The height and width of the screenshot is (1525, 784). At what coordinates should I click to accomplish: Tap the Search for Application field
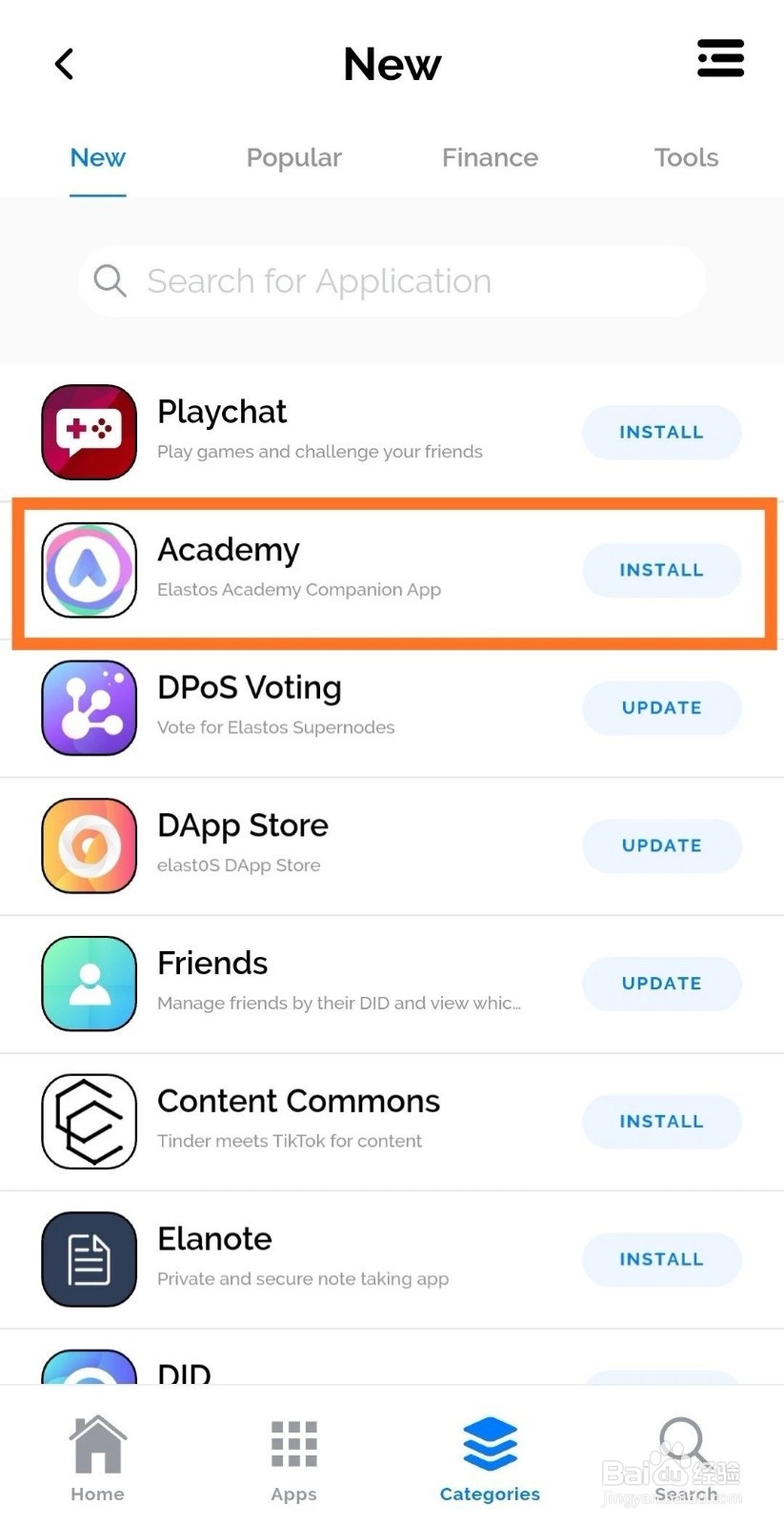392,280
